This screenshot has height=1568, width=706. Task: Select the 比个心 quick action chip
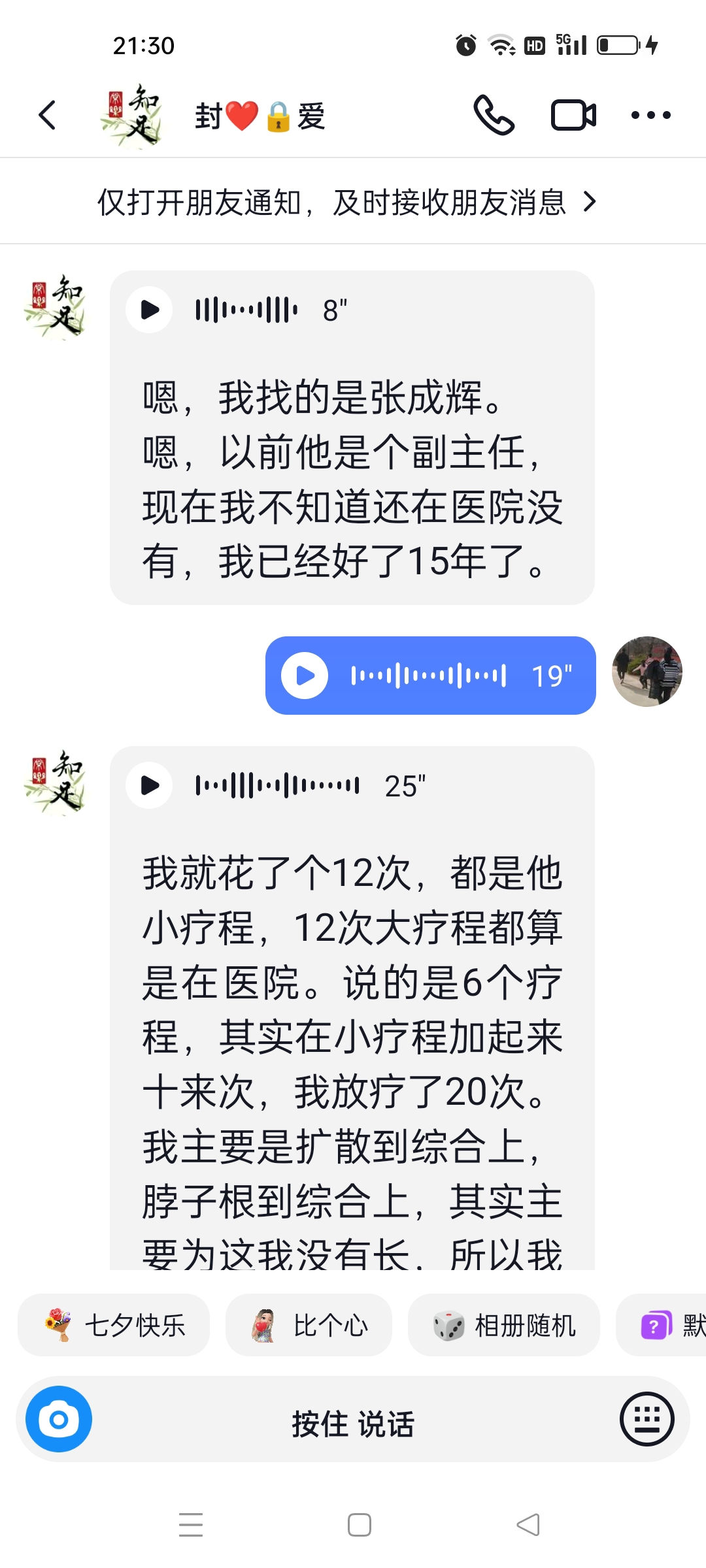(309, 1326)
